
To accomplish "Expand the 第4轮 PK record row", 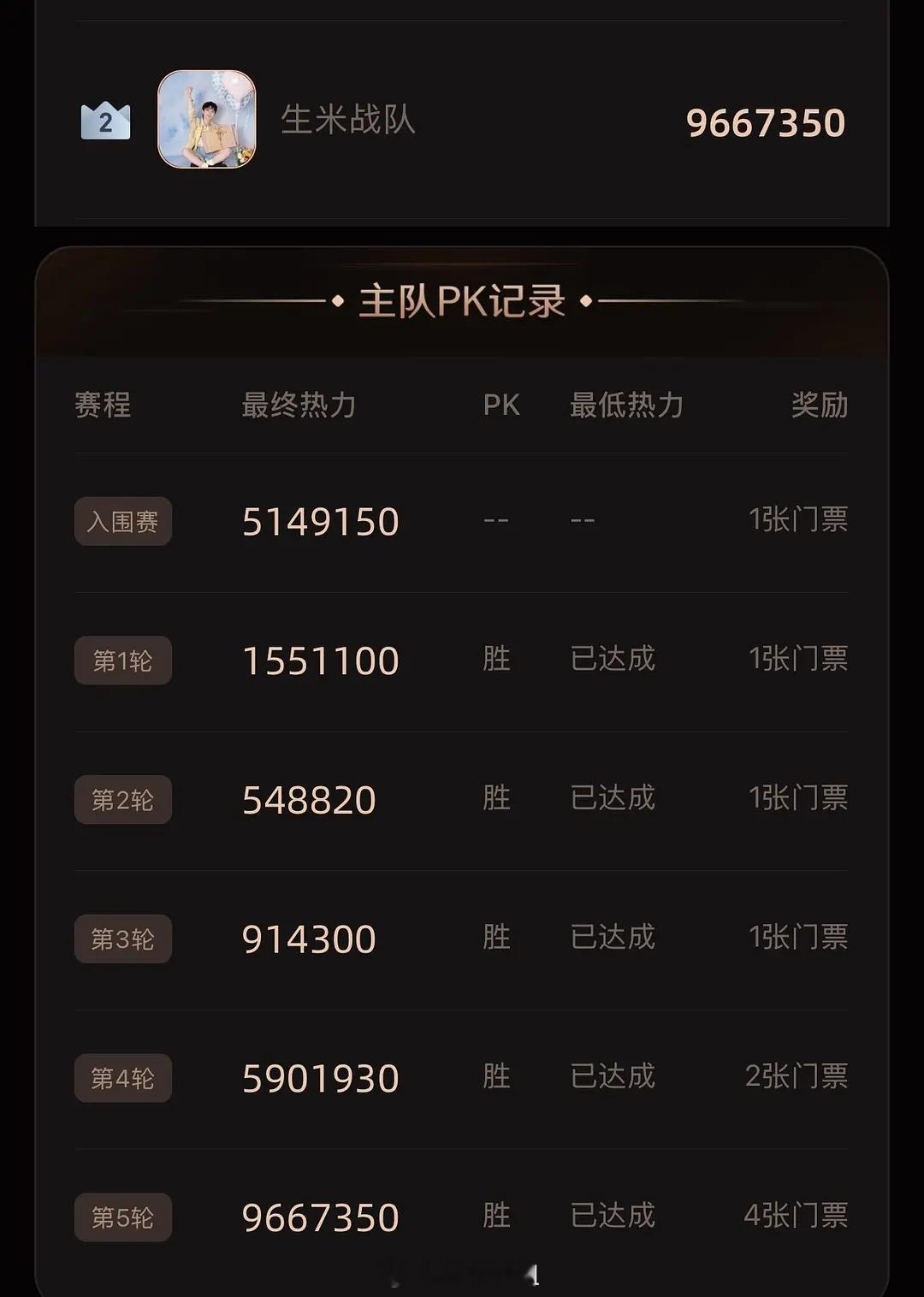I will click(x=462, y=1078).
